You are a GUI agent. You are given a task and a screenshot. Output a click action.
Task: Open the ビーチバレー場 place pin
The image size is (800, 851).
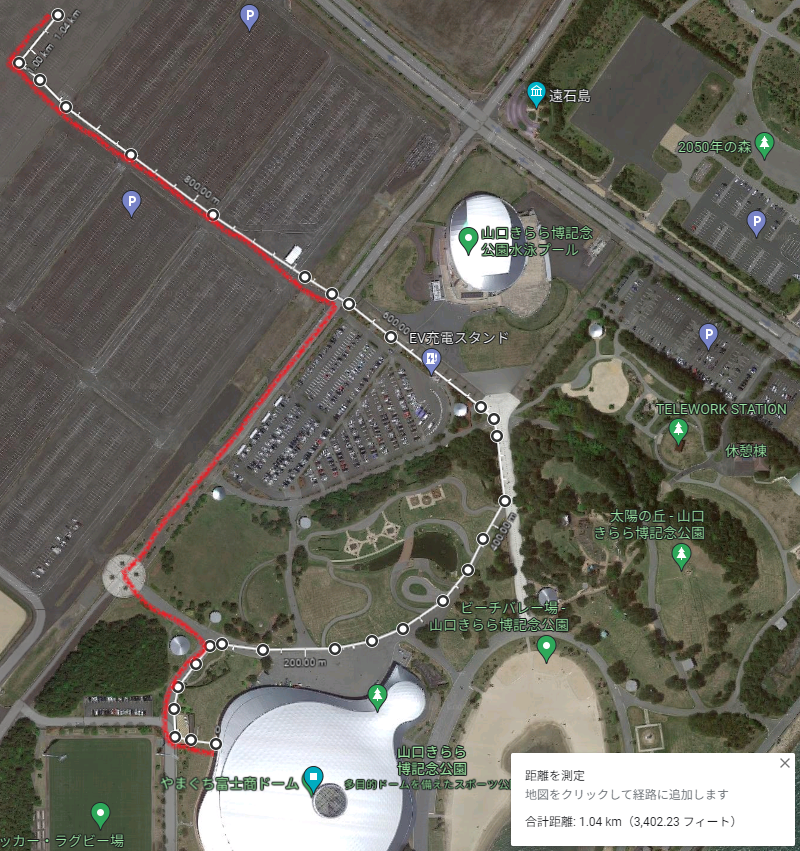[x=547, y=649]
